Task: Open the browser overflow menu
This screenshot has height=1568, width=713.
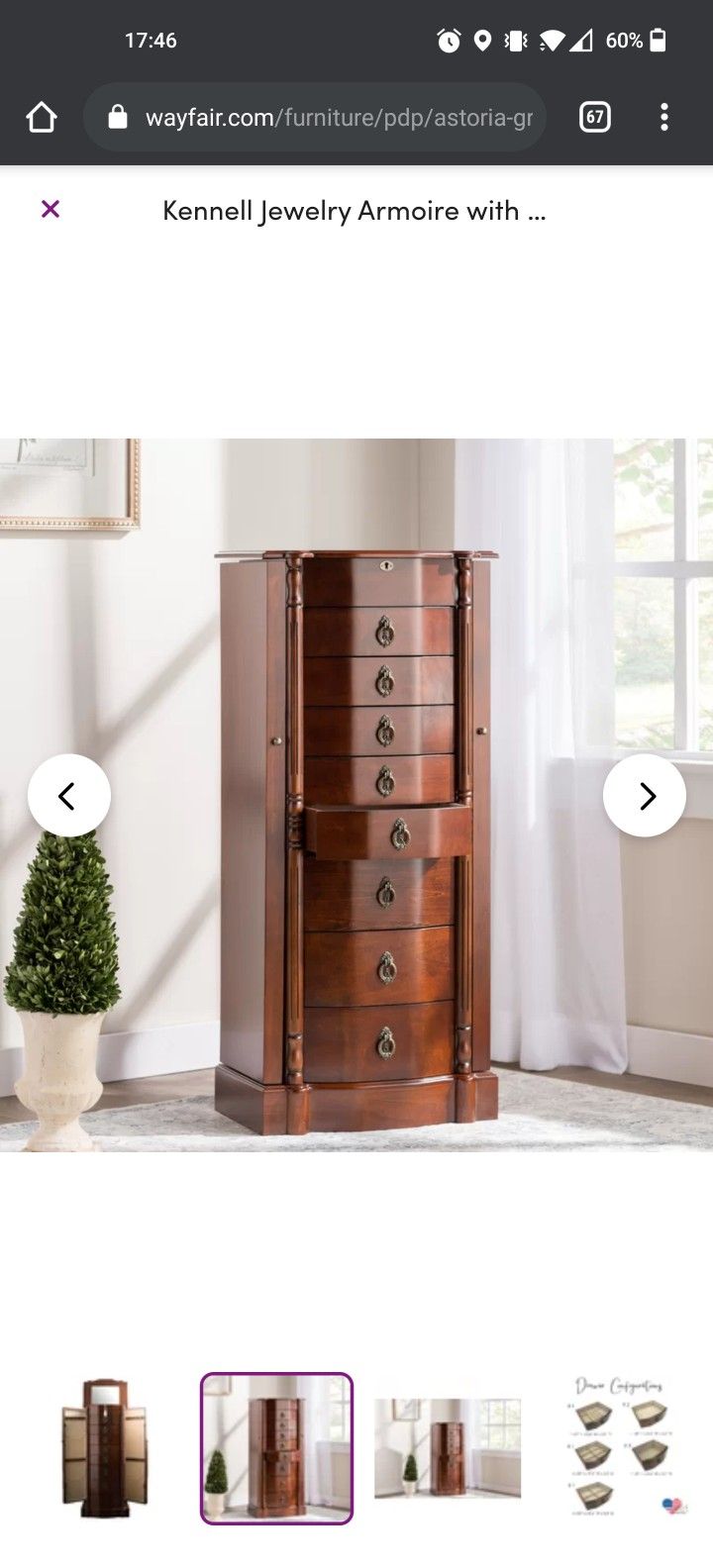Action: pyautogui.click(x=664, y=118)
